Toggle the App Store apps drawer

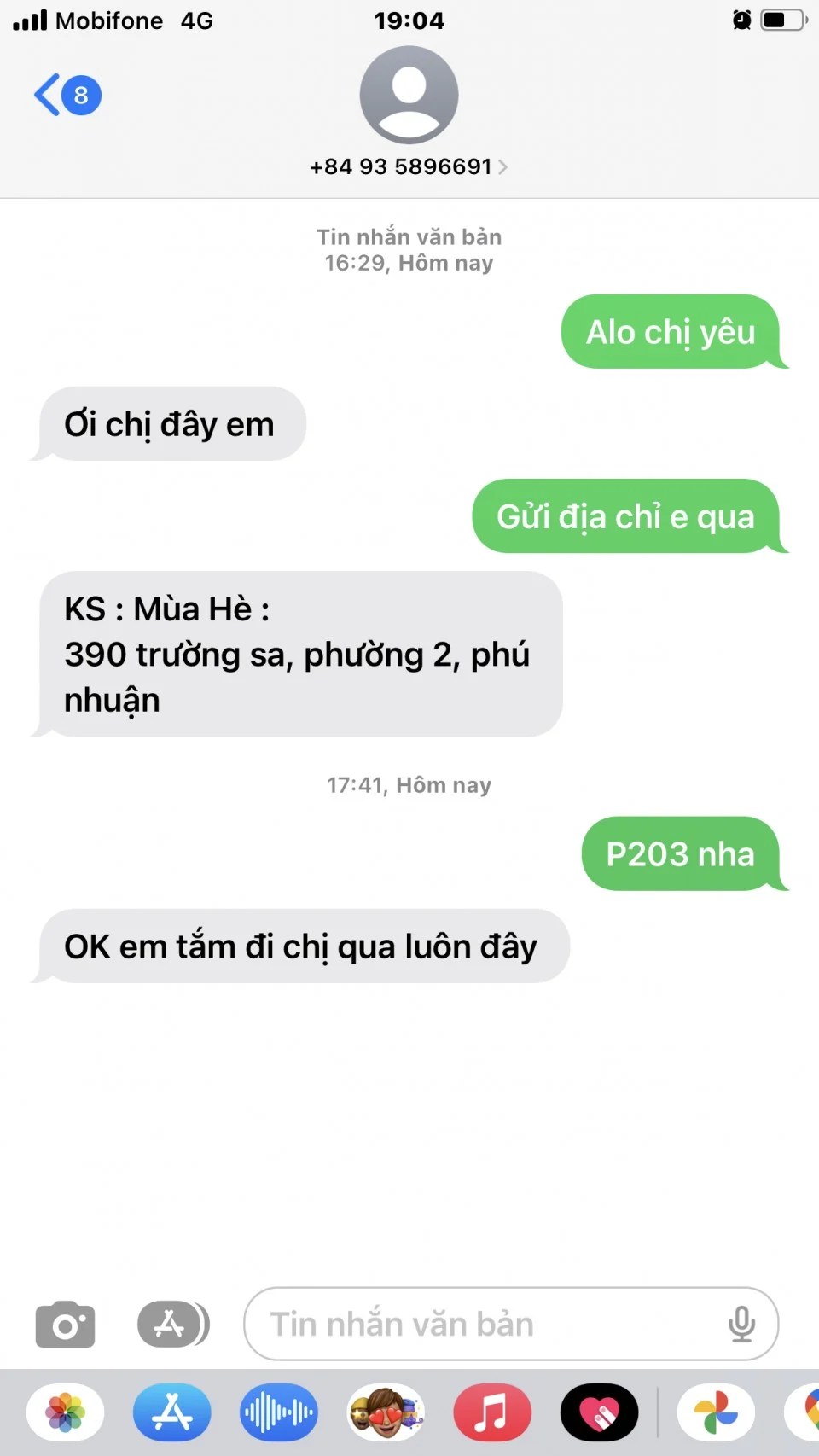[172, 1324]
